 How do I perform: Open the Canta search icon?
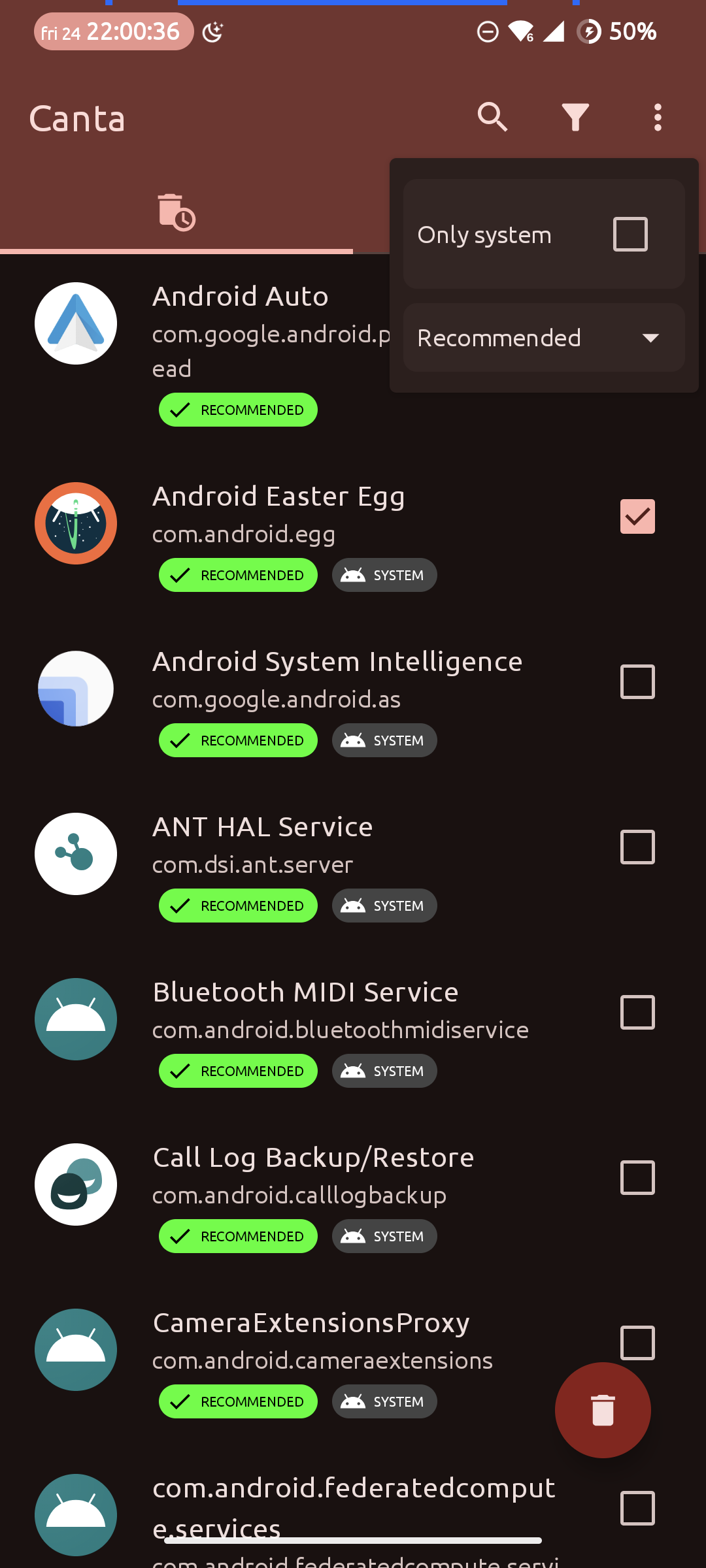(x=493, y=118)
